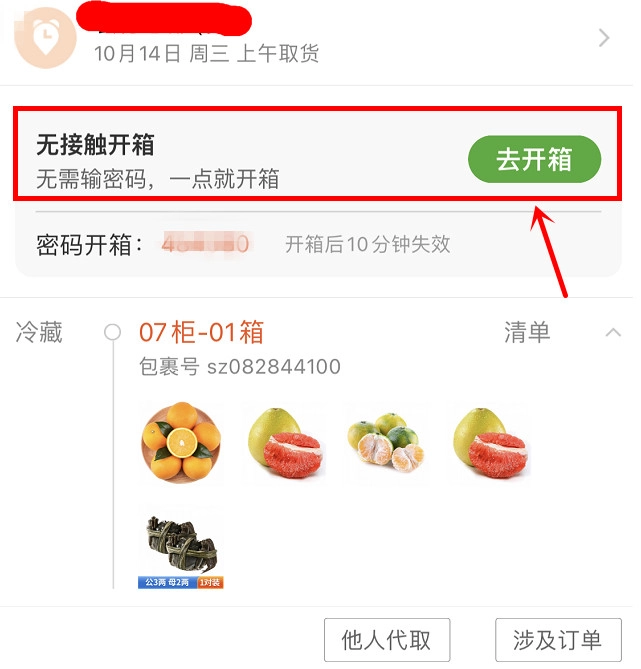Tap the green 去开箱 button
The width and height of the screenshot is (641, 669).
(534, 160)
